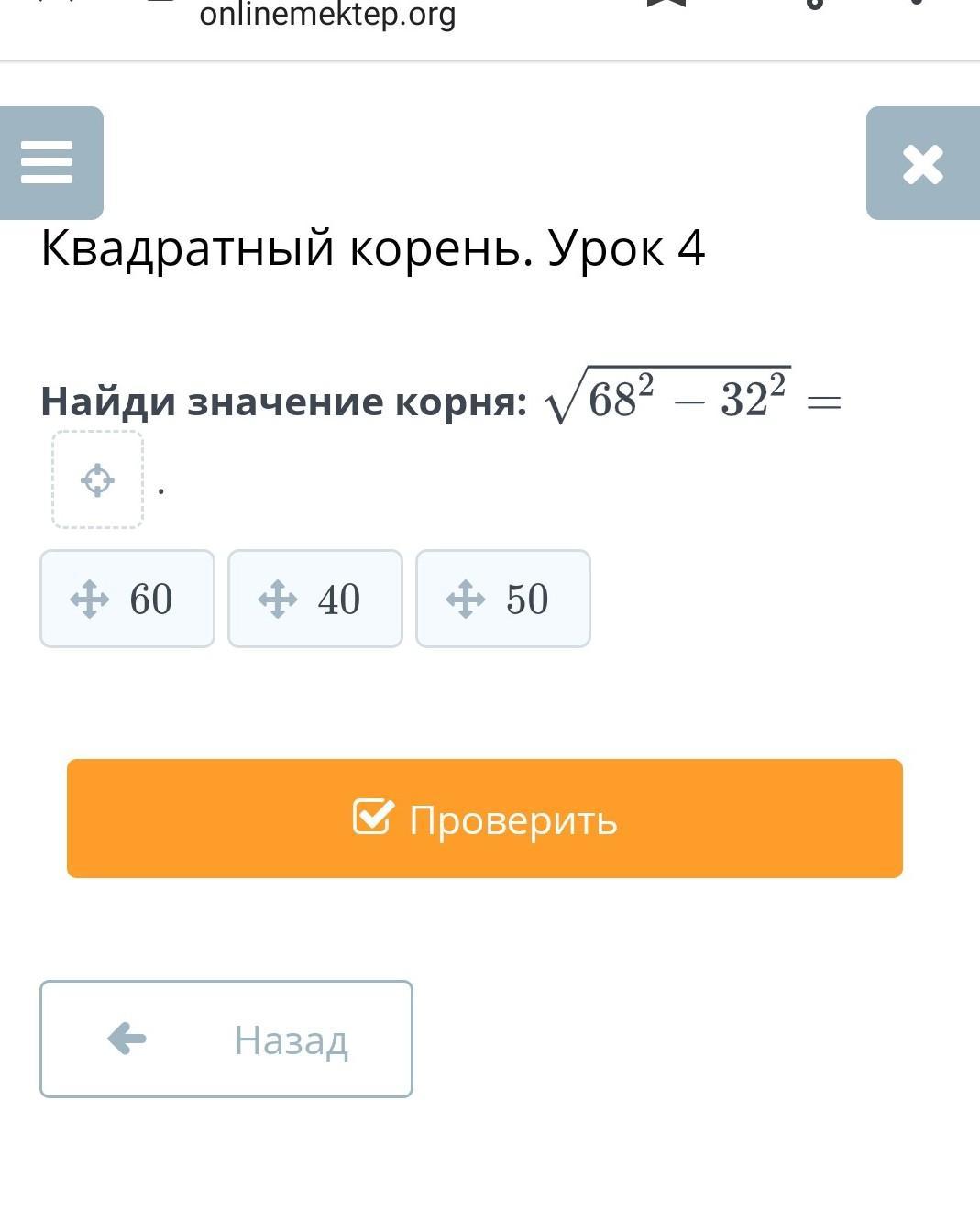Go back with the Назад button
The image size is (980, 1232).
point(226,1039)
